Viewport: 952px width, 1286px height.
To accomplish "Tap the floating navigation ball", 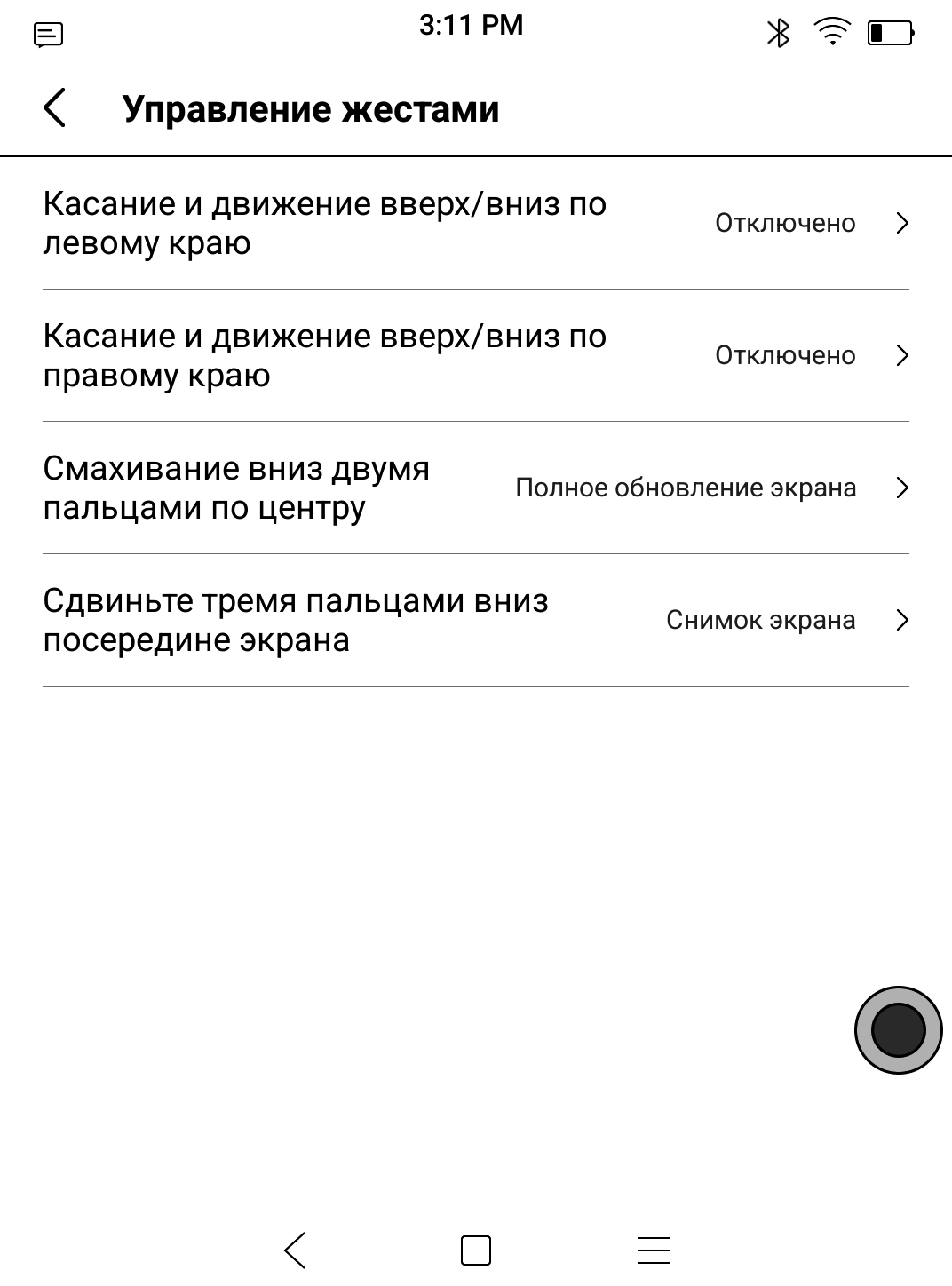I will coord(898,1030).
